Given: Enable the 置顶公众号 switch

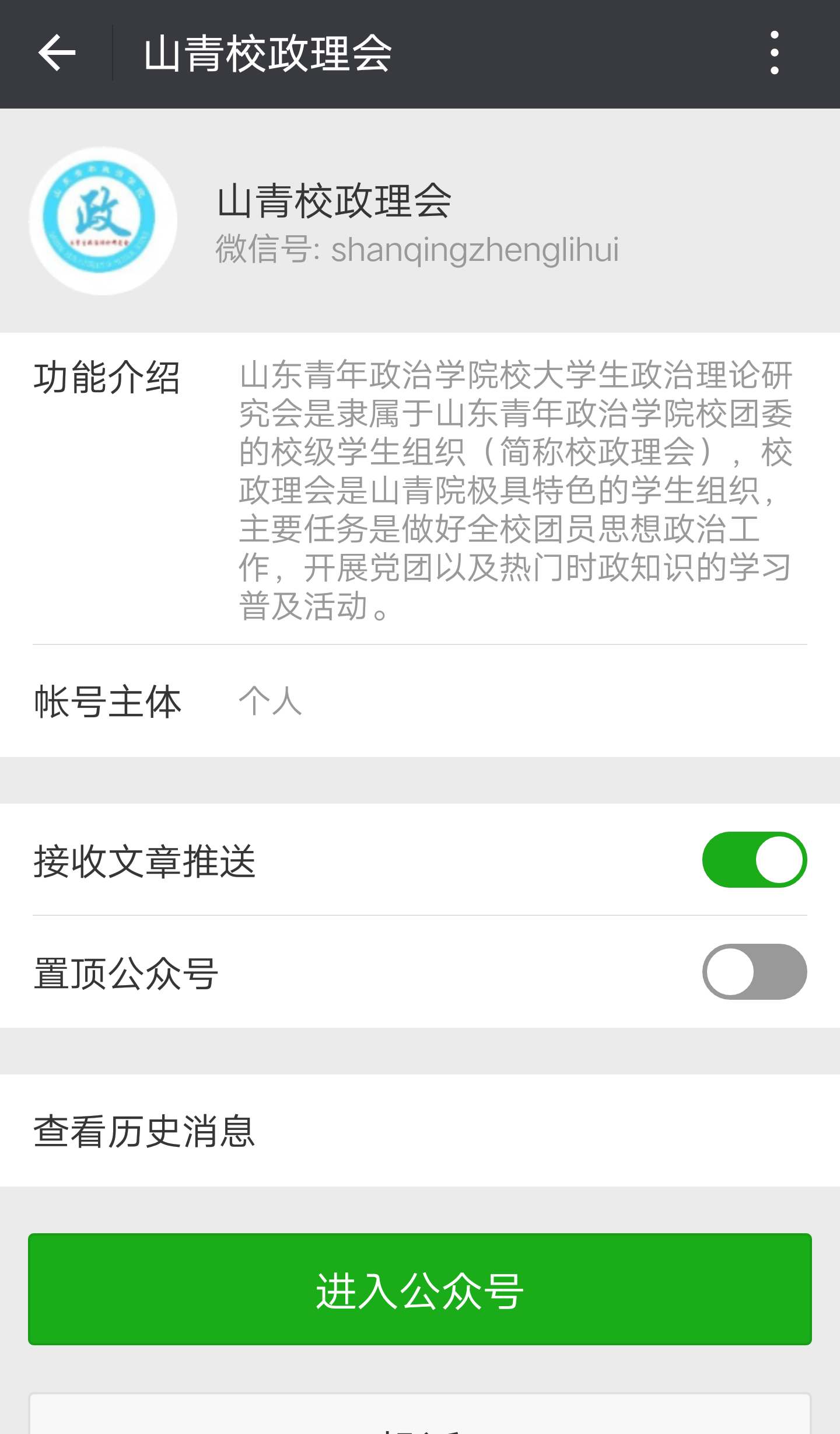Looking at the screenshot, I should 754,972.
